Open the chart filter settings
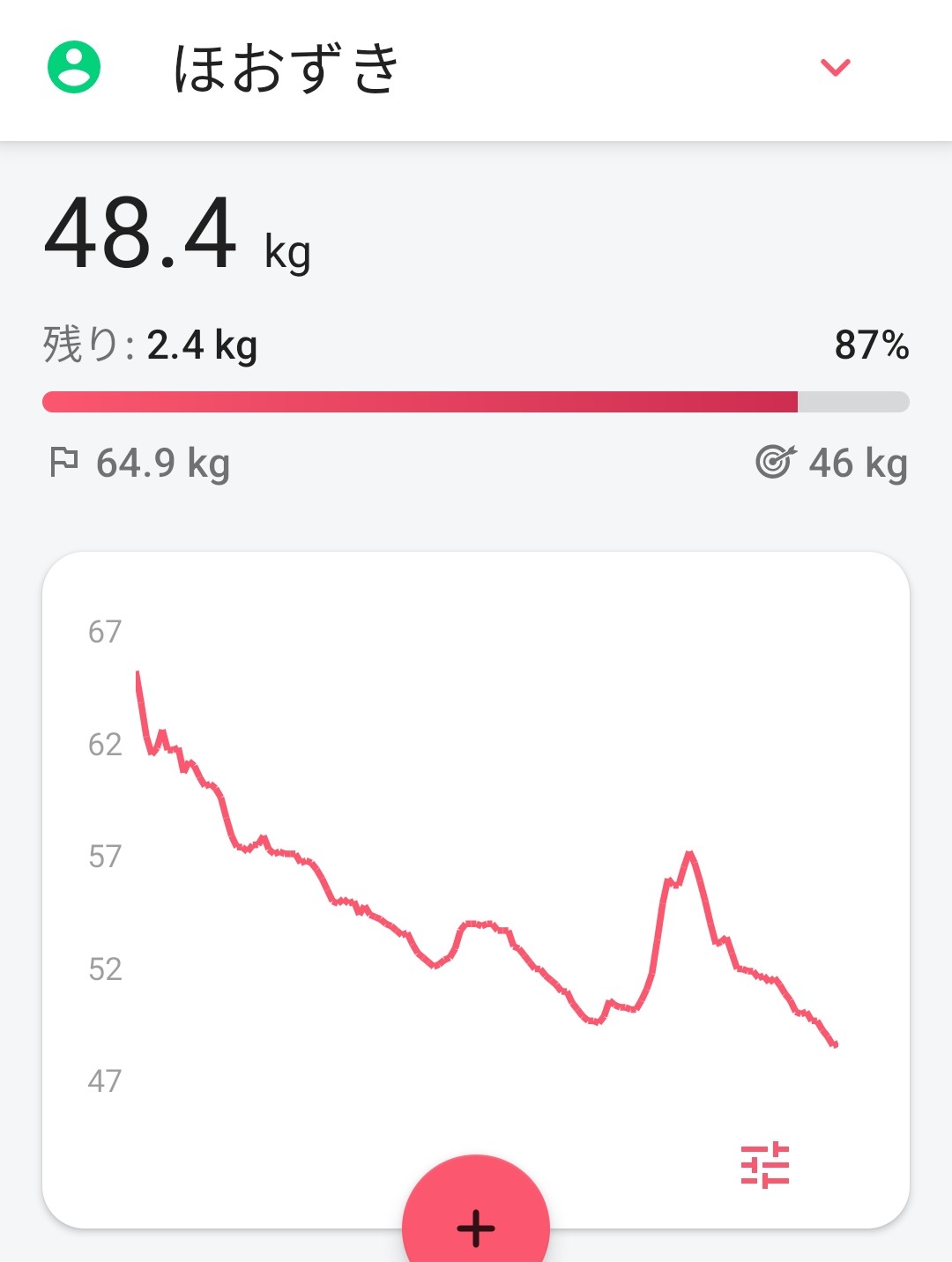 [764, 1164]
